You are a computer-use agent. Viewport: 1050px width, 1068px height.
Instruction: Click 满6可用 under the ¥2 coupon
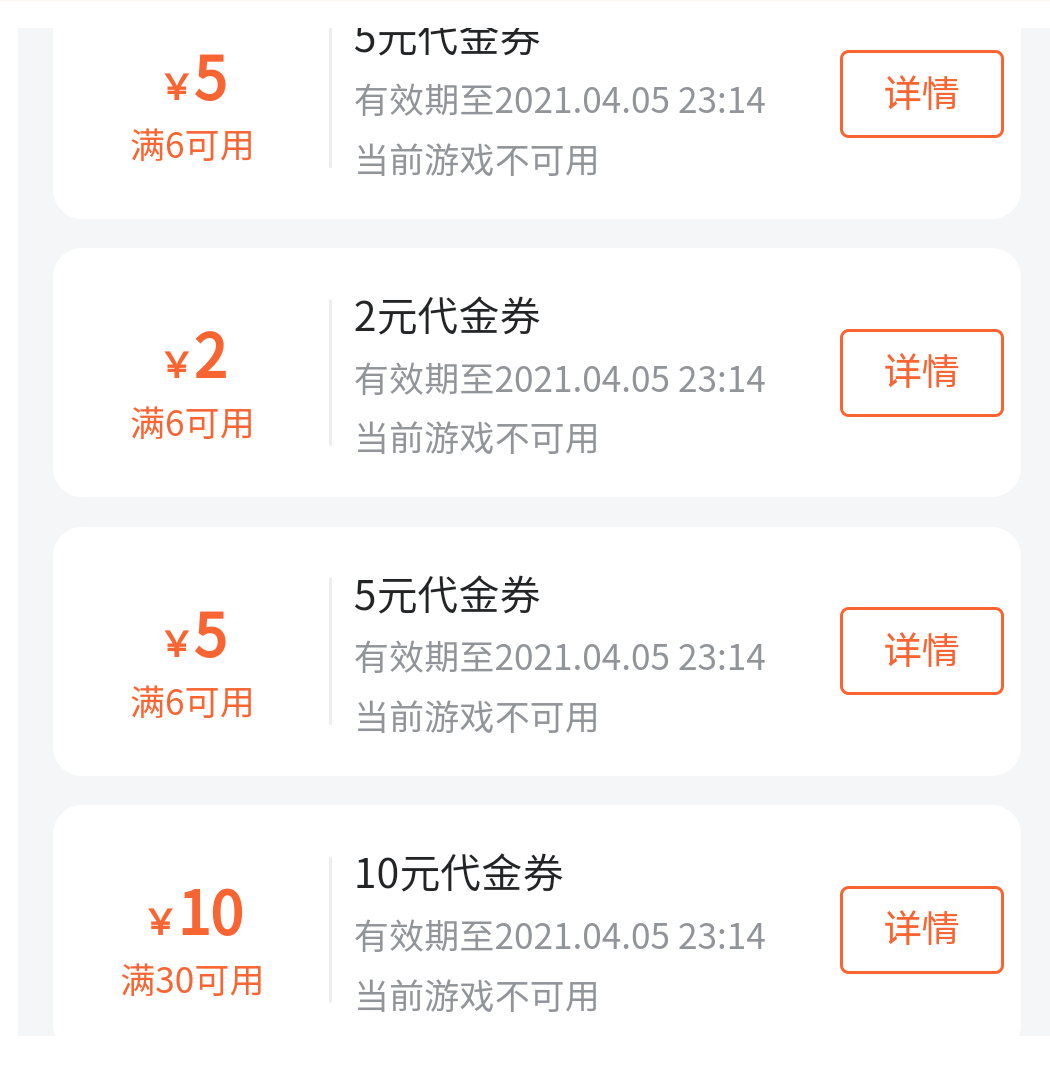(192, 424)
